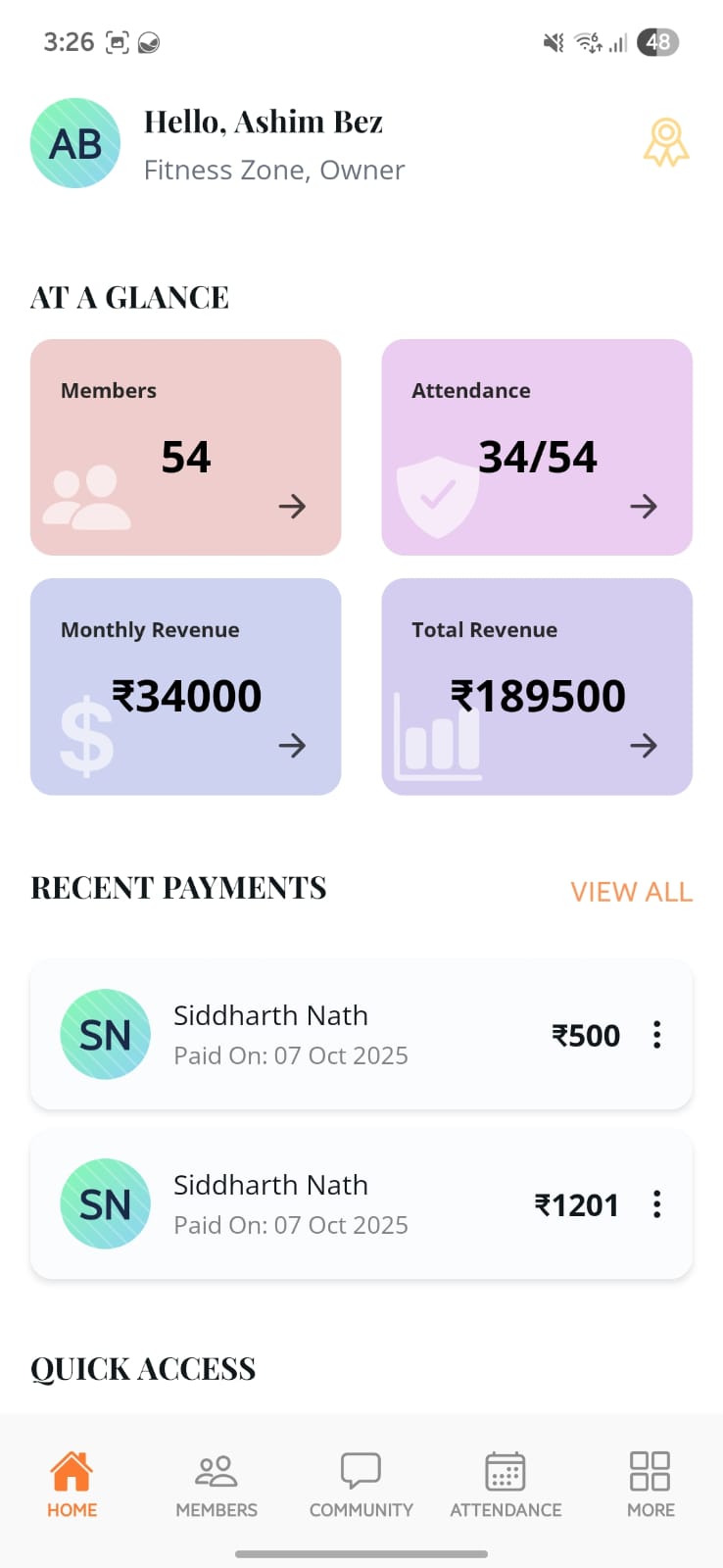The width and height of the screenshot is (723, 1568).
Task: Open the Attendance 34/54 card
Action: pos(537,447)
